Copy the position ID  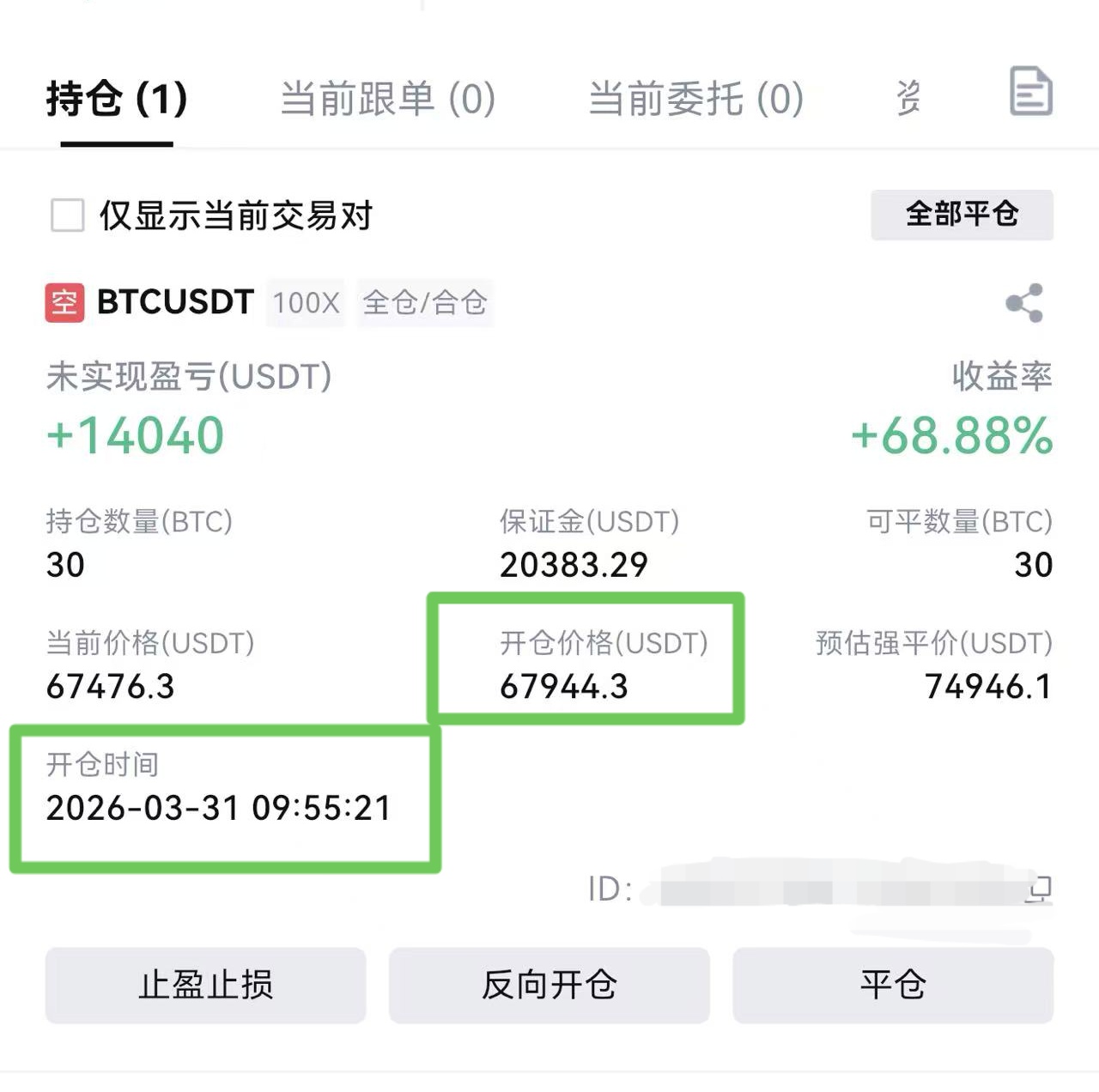coord(1039,889)
